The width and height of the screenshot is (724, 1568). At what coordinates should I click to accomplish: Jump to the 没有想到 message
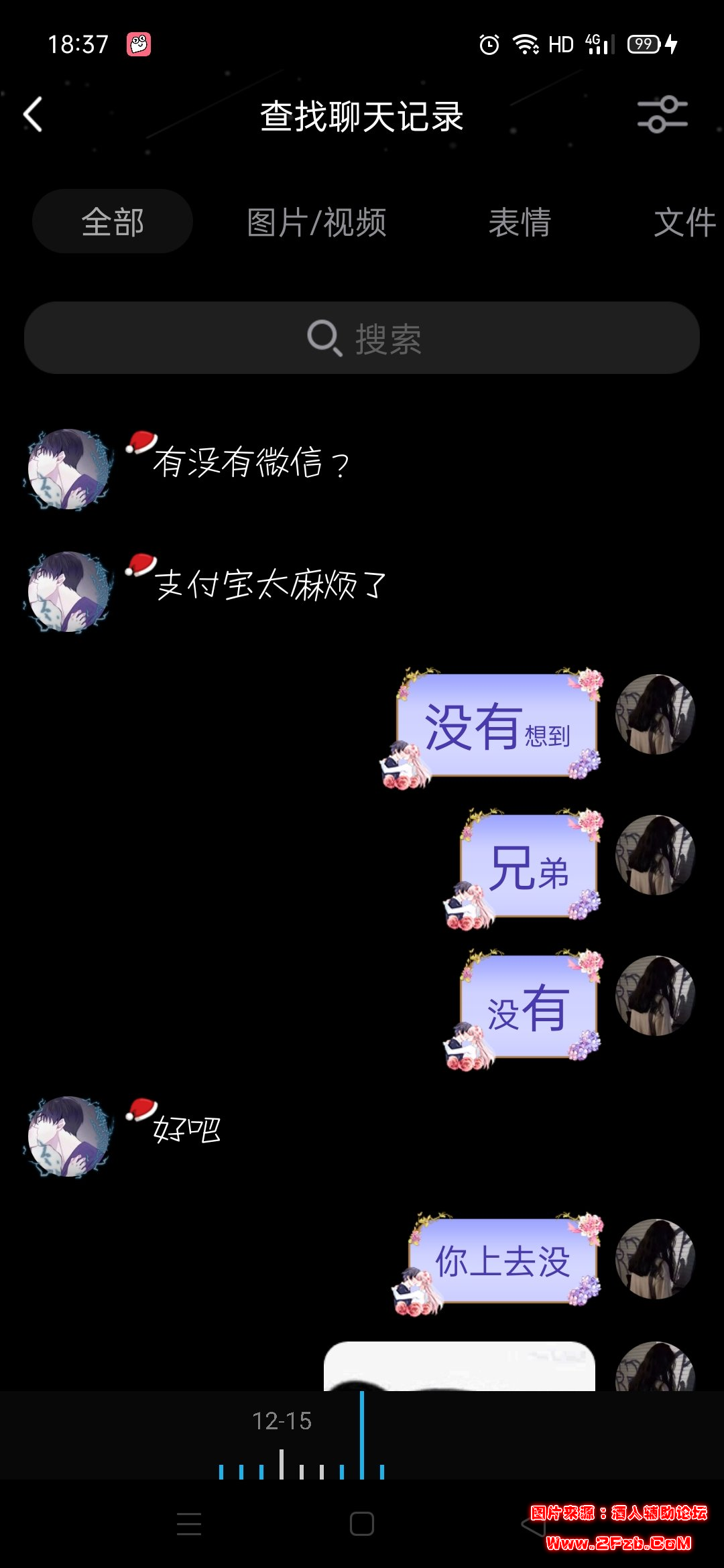[x=497, y=727]
